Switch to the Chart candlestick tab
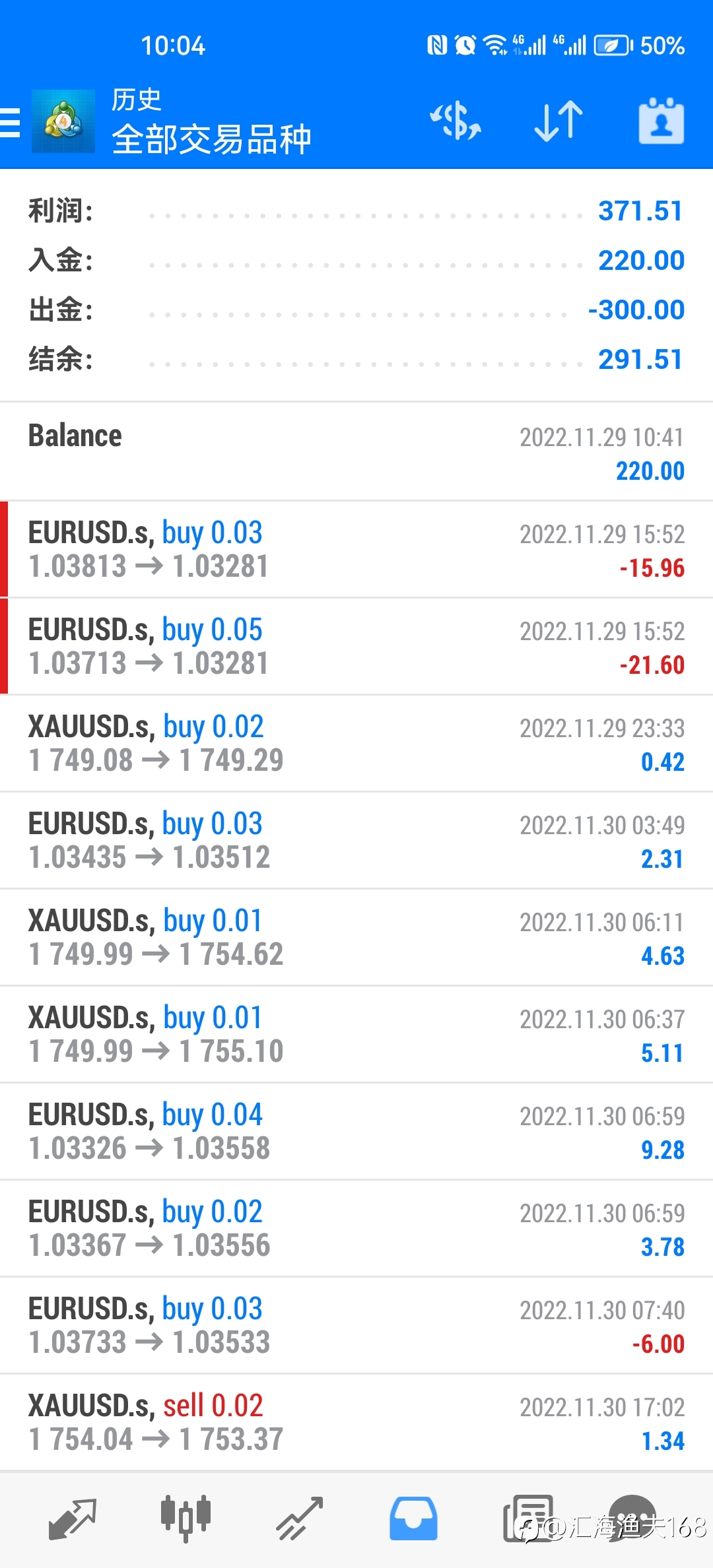Viewport: 713px width, 1568px height. click(x=186, y=1519)
